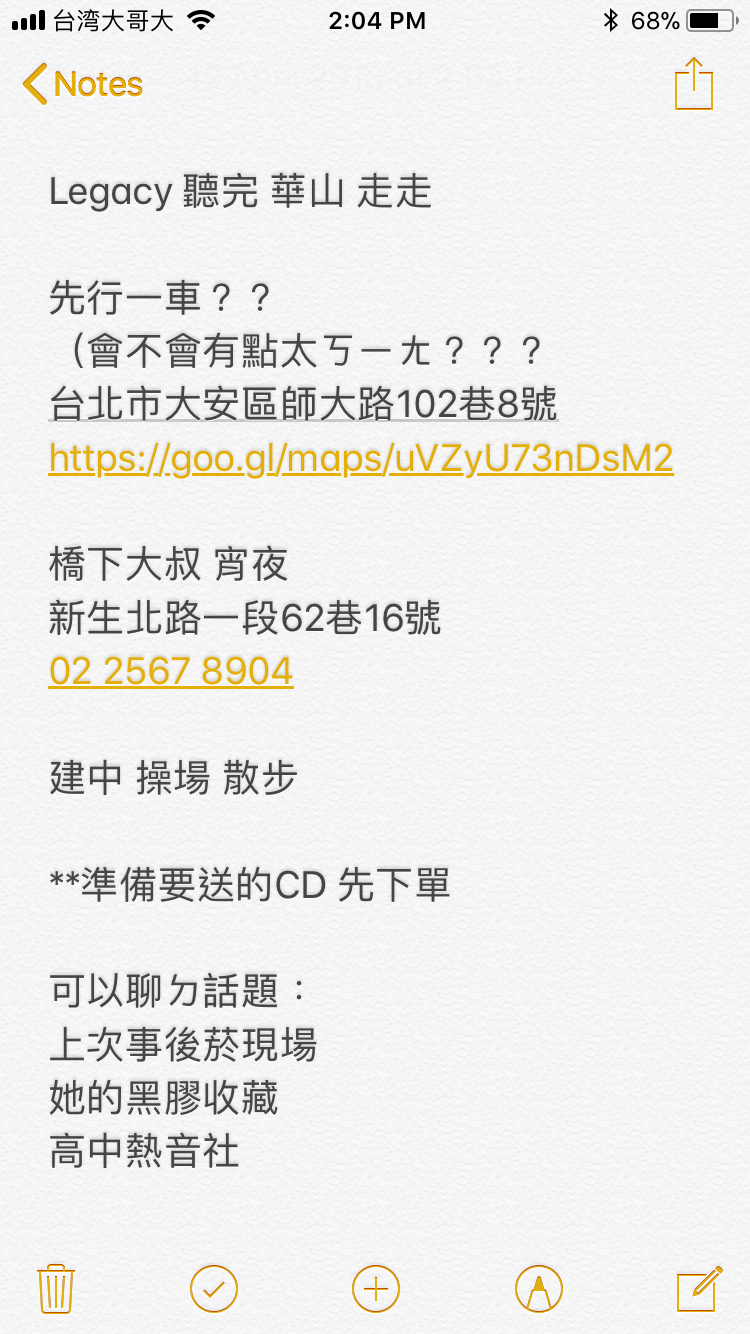Add a checklist using the checkmark icon
The image size is (750, 1334).
pyautogui.click(x=214, y=1288)
